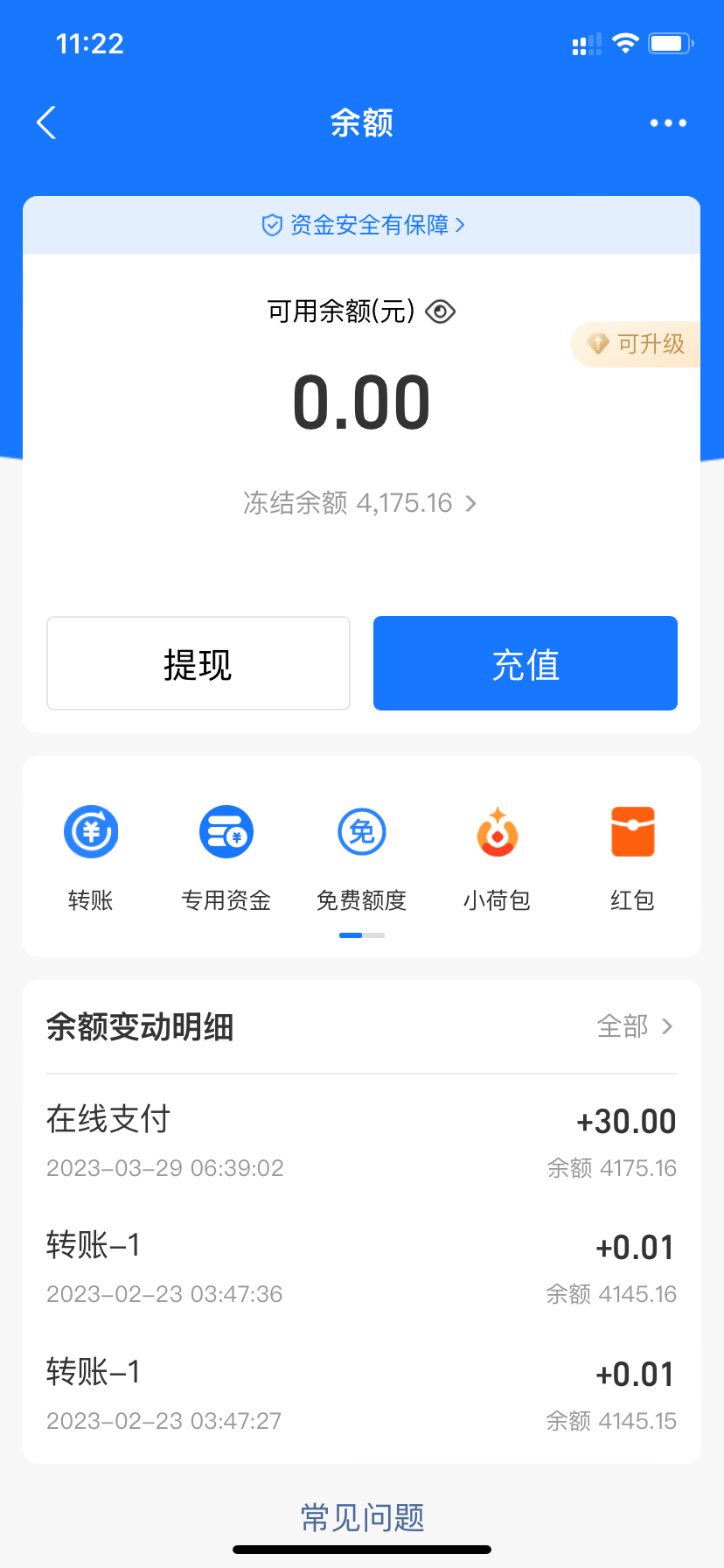Select the 转账 transfer icon
The height and width of the screenshot is (1568, 724).
(x=90, y=831)
